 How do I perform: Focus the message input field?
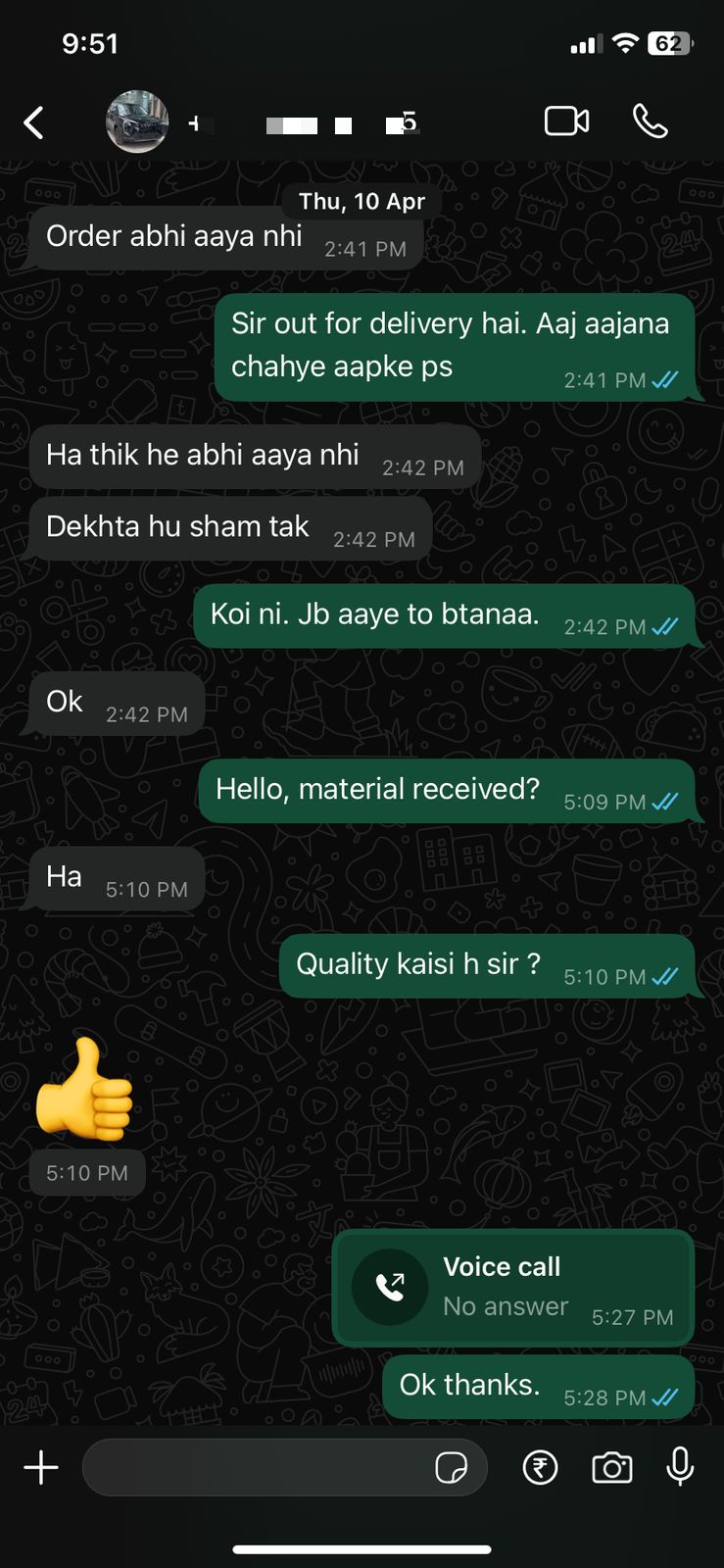click(x=255, y=1467)
